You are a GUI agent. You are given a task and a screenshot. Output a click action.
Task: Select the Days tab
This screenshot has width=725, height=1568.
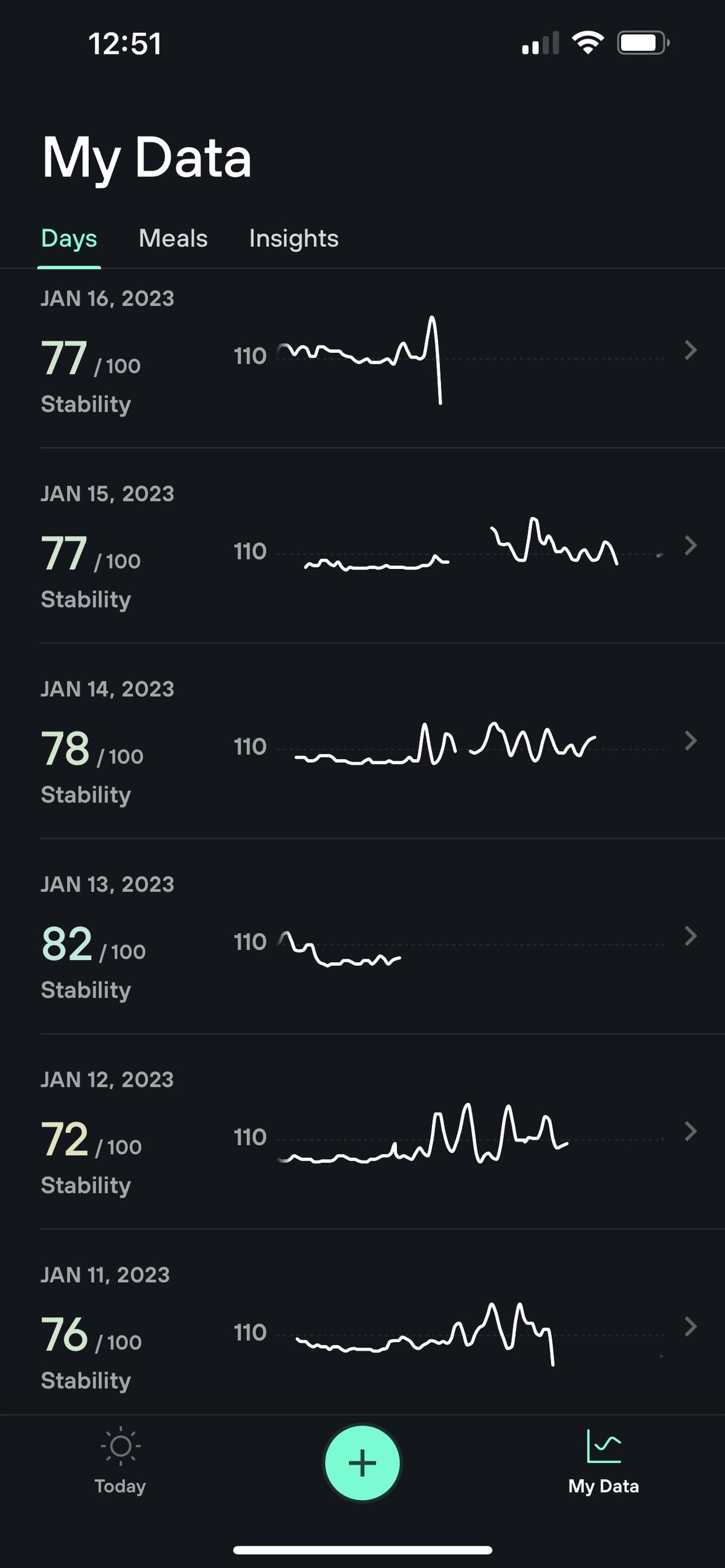pyautogui.click(x=69, y=238)
